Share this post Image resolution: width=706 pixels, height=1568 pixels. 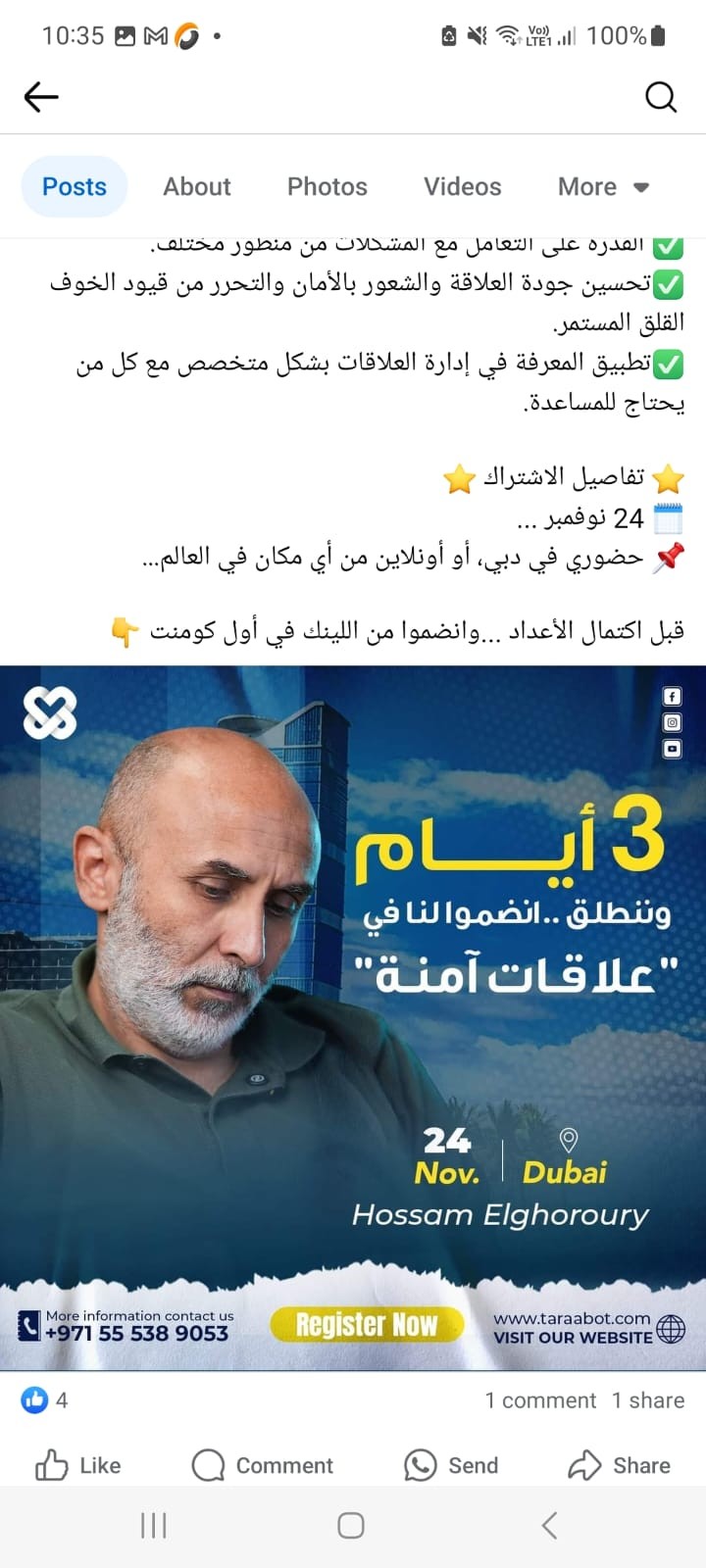pos(620,1465)
